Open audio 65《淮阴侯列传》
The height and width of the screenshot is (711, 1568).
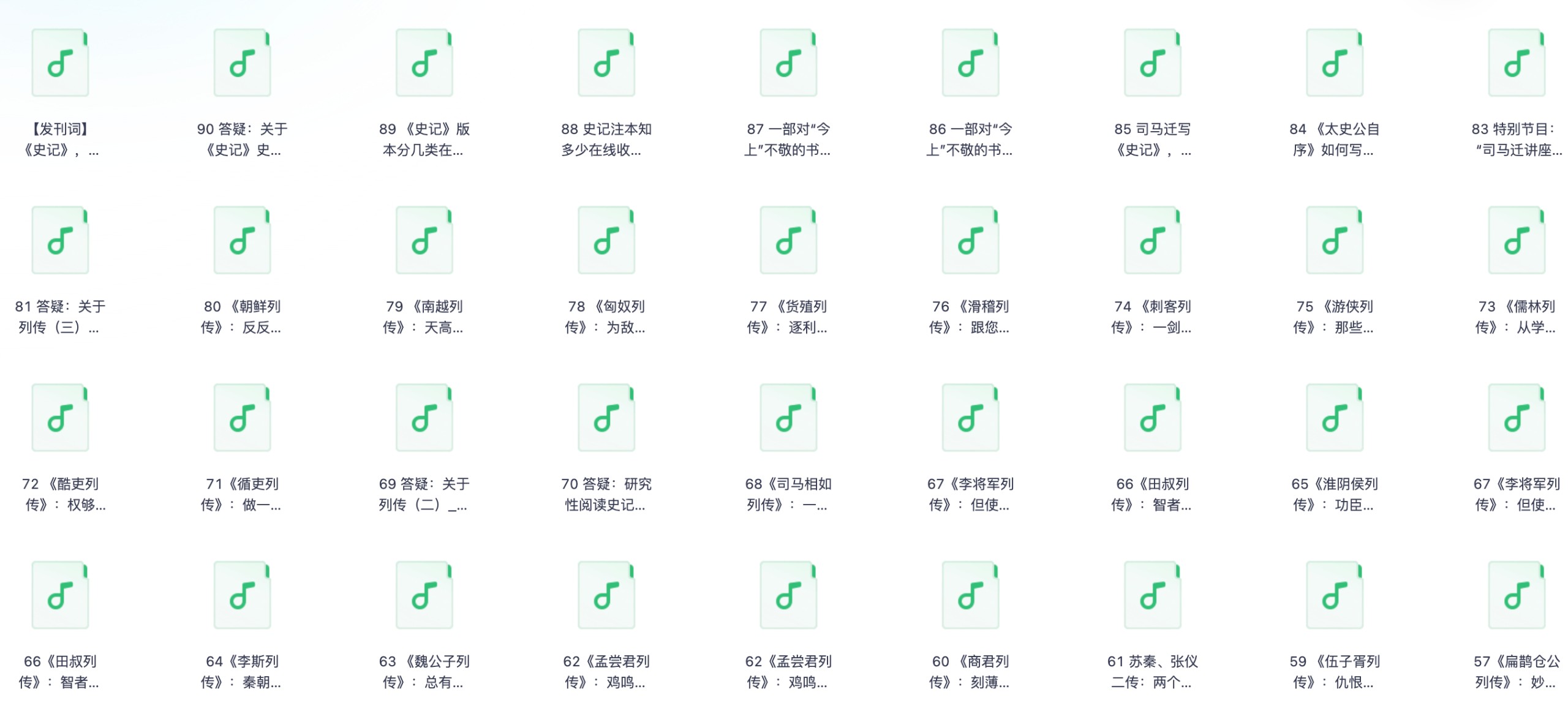click(x=1334, y=418)
